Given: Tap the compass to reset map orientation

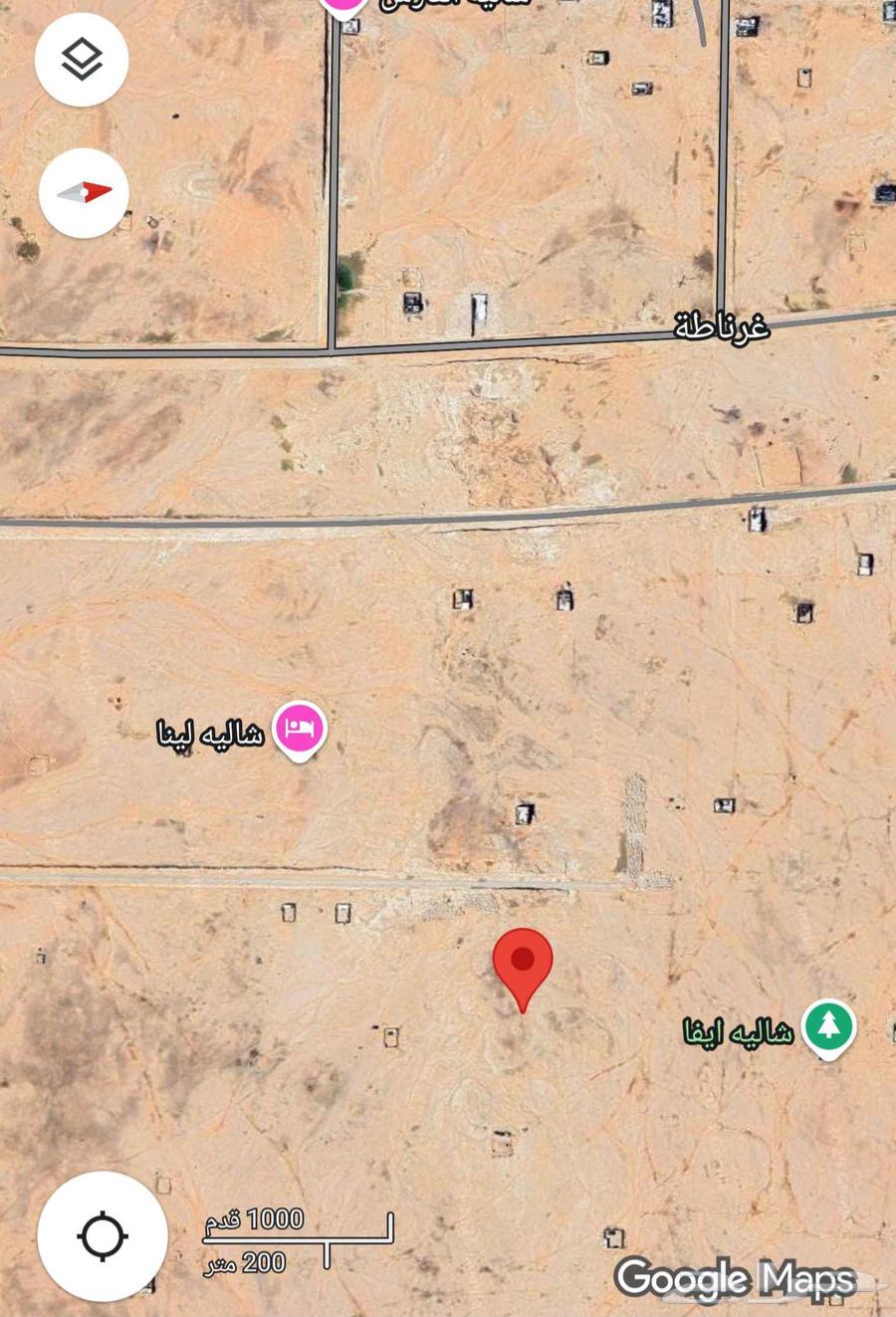Looking at the screenshot, I should (84, 193).
